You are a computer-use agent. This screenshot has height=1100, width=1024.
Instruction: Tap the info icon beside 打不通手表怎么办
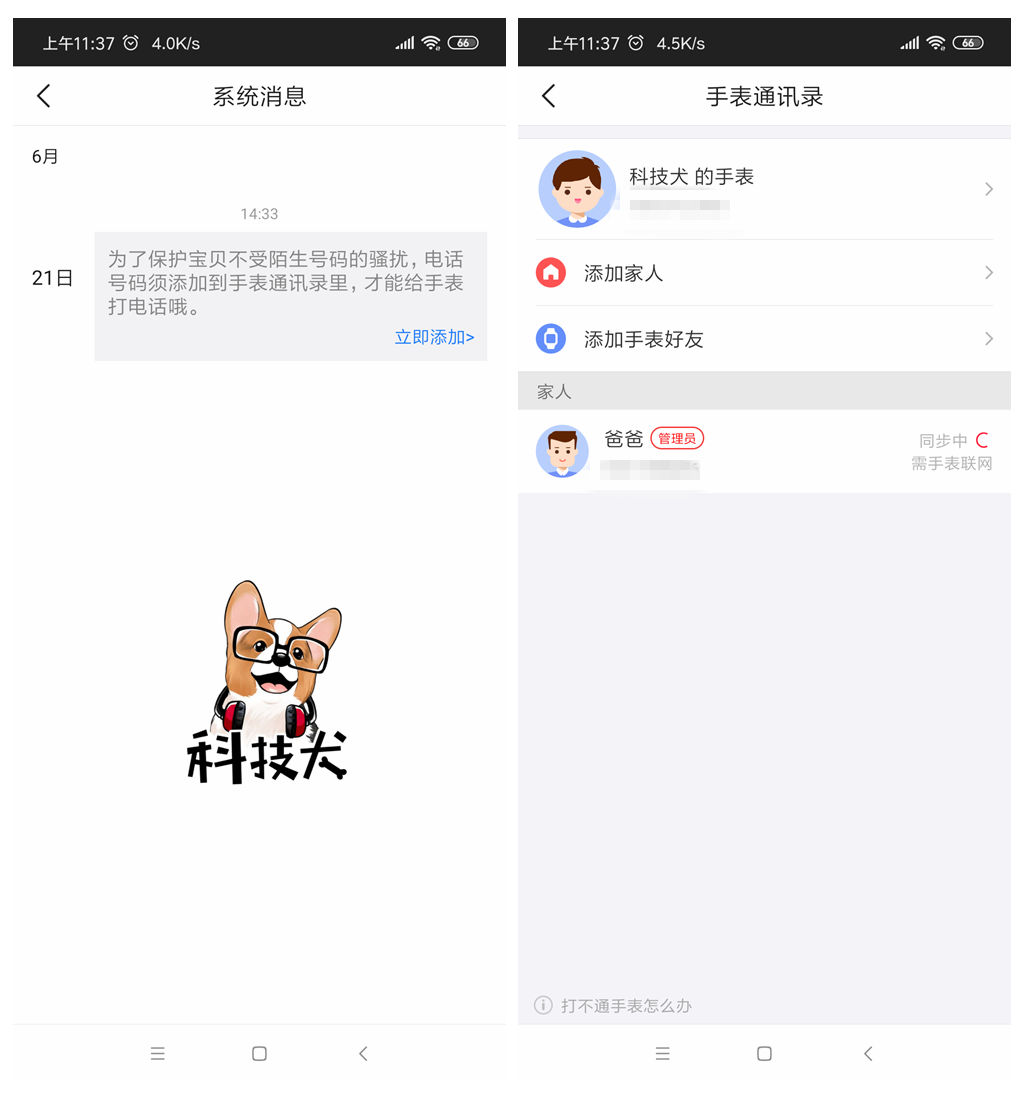point(543,1005)
